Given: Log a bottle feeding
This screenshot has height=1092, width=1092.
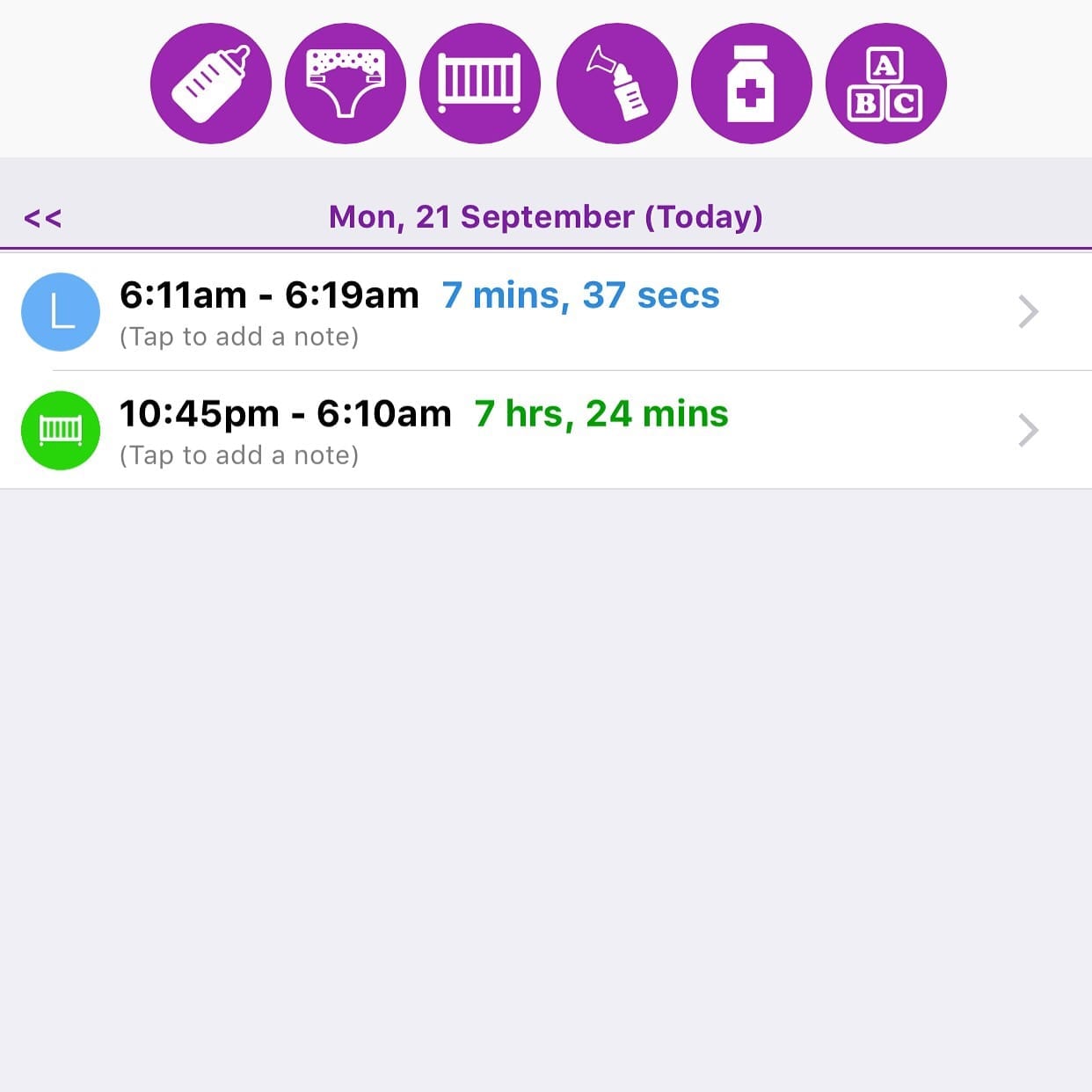Looking at the screenshot, I should coord(211,84).
